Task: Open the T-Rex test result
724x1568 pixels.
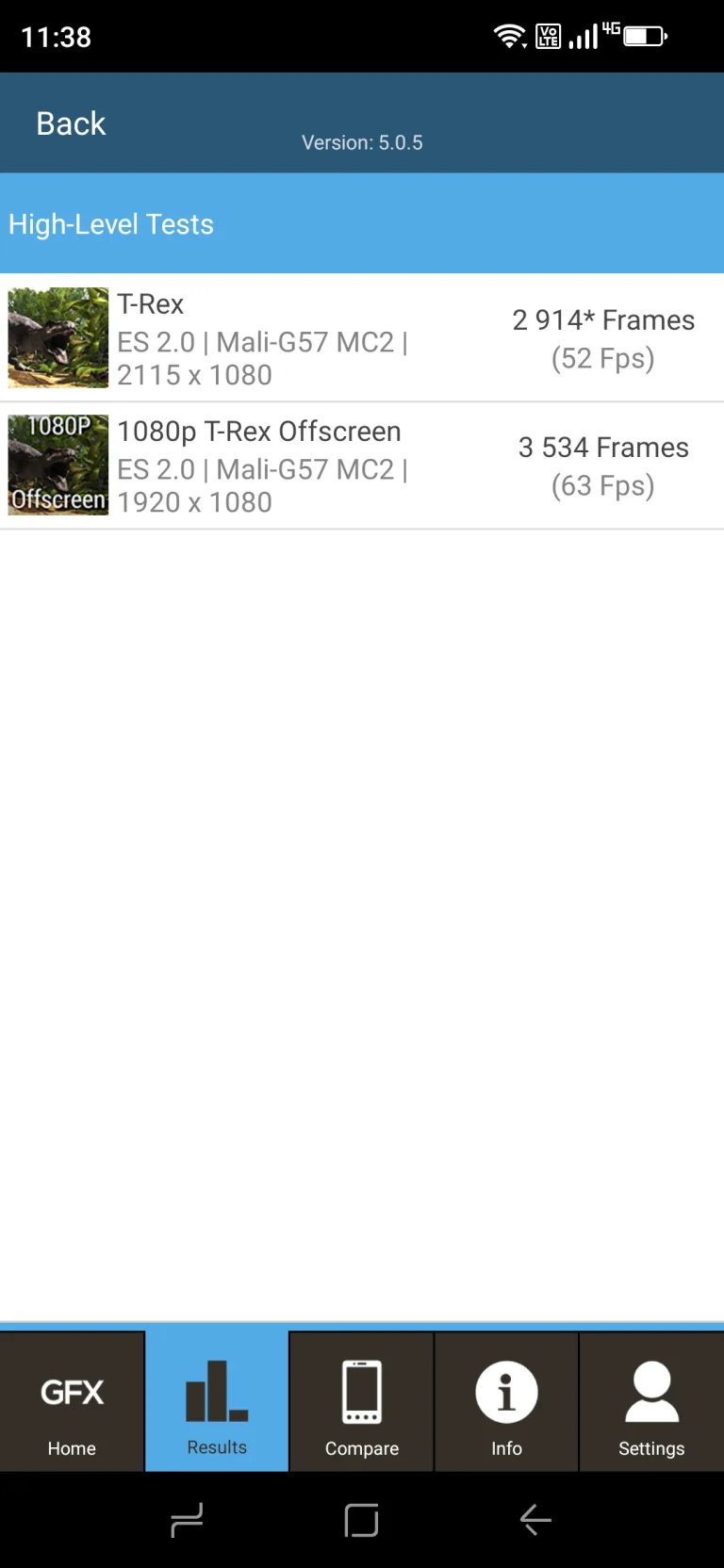Action: 362,338
